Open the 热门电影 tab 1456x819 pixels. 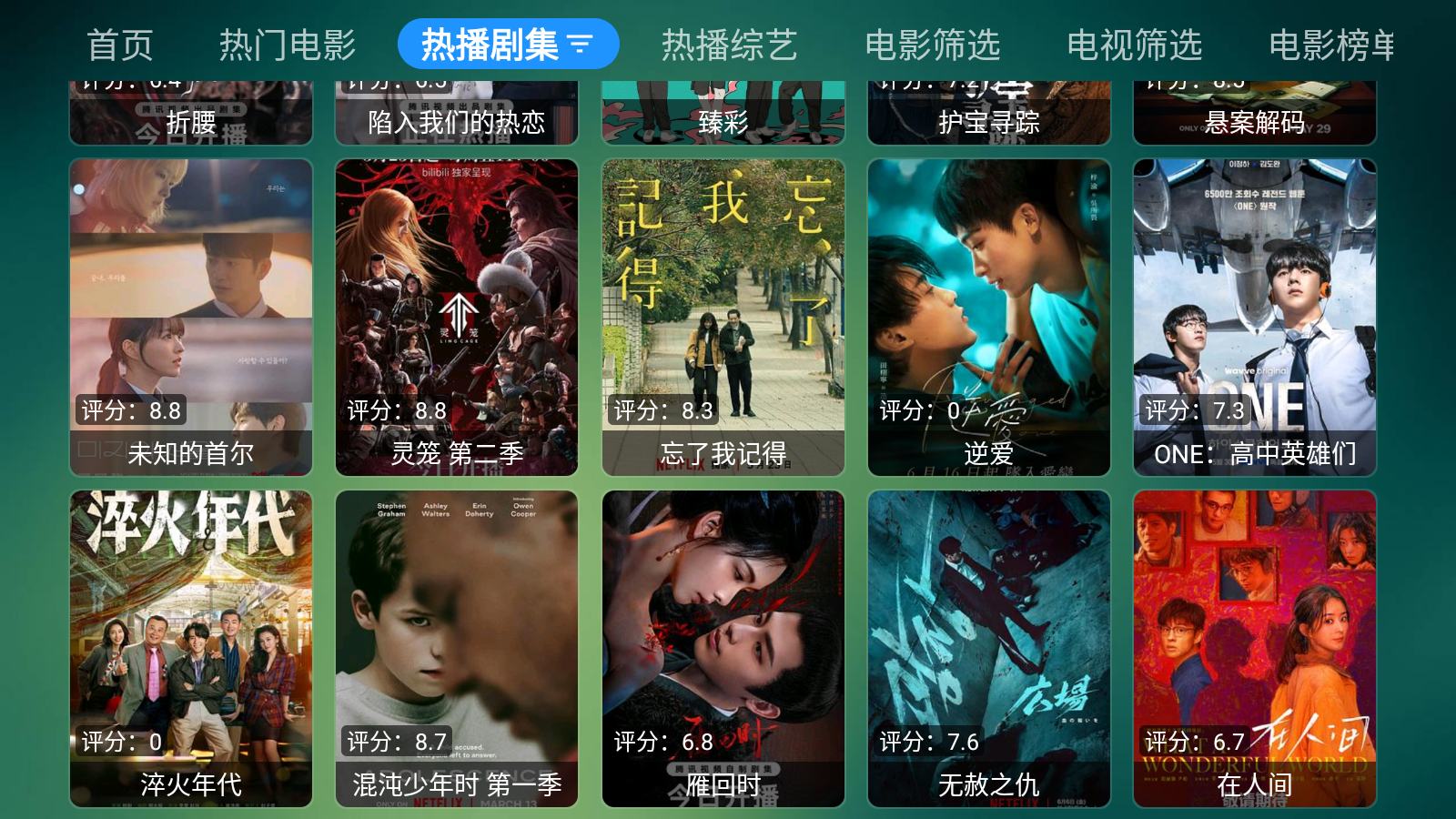287,45
